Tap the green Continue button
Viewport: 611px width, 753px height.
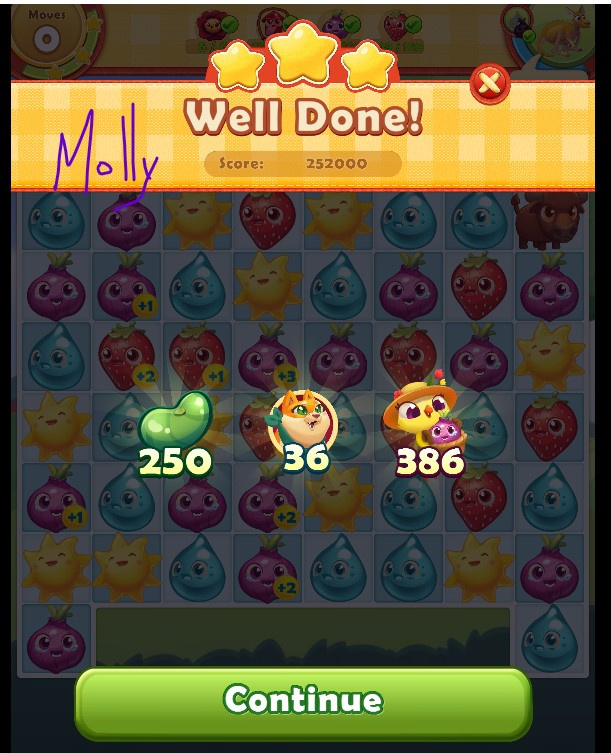coord(303,700)
